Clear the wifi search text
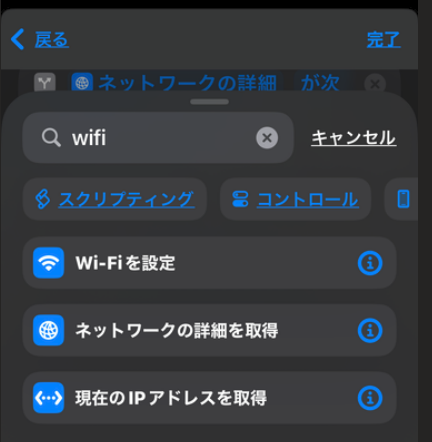The width and height of the screenshot is (432, 442). pos(267,138)
